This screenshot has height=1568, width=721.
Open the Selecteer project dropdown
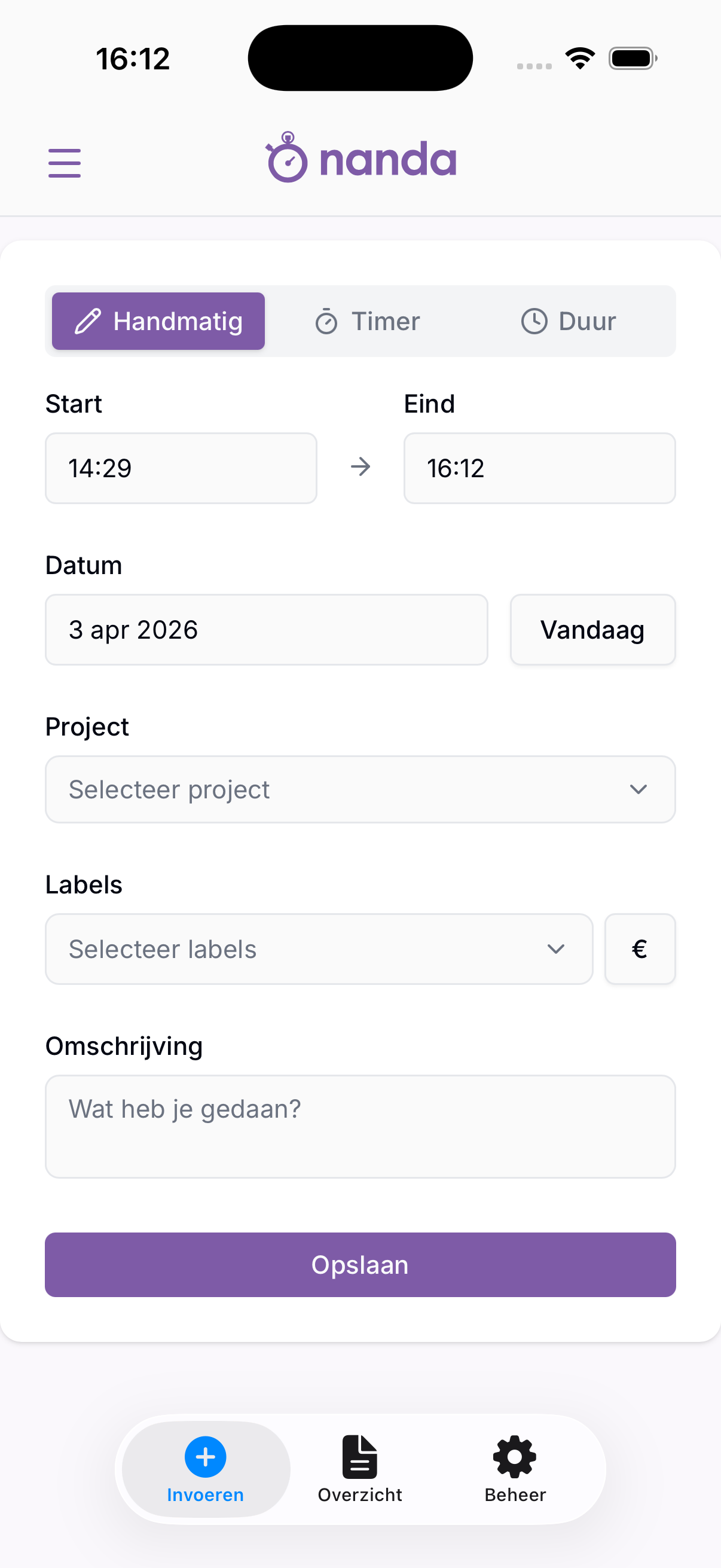(x=360, y=789)
